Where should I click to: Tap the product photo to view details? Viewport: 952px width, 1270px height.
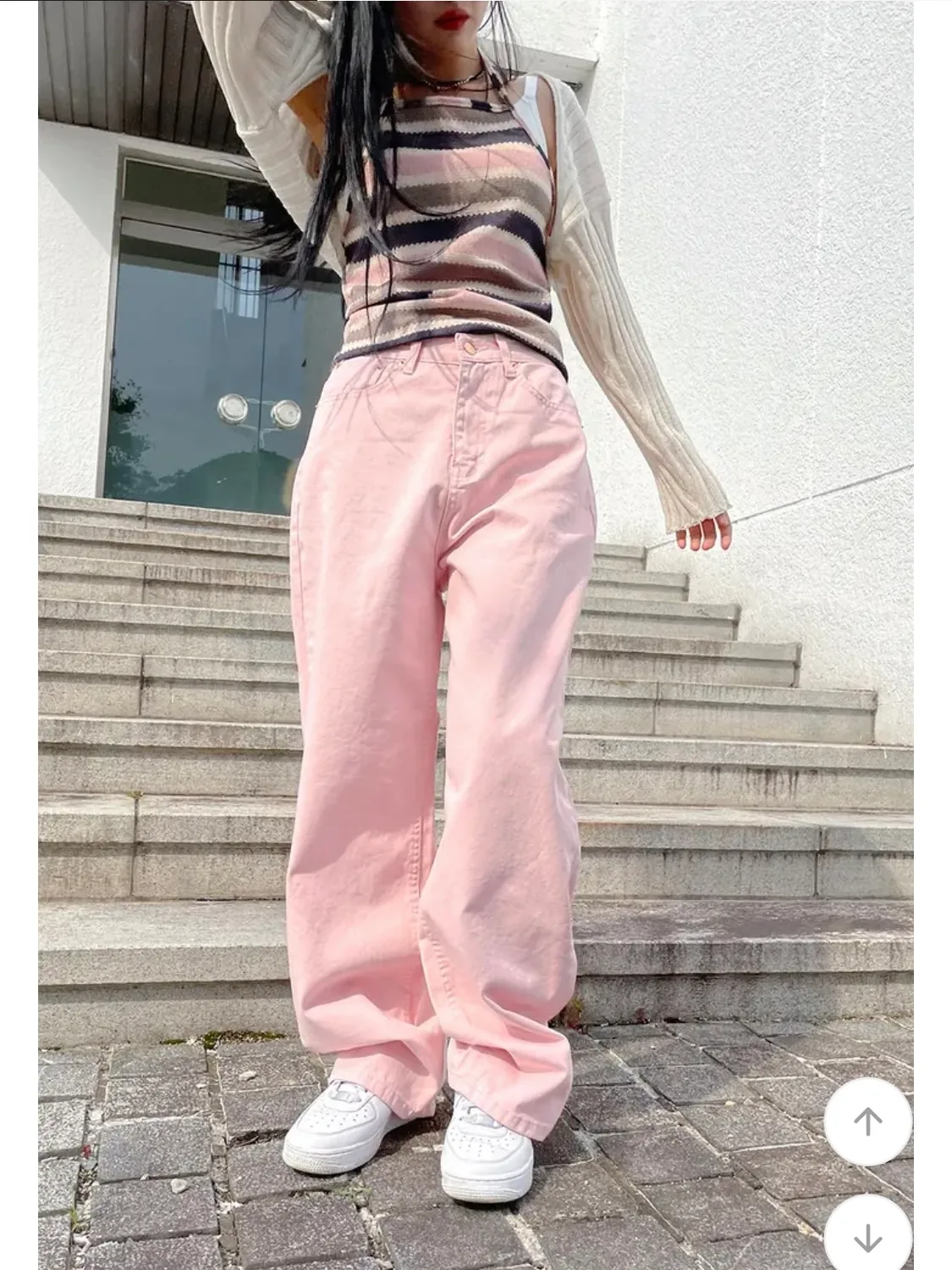[474, 635]
